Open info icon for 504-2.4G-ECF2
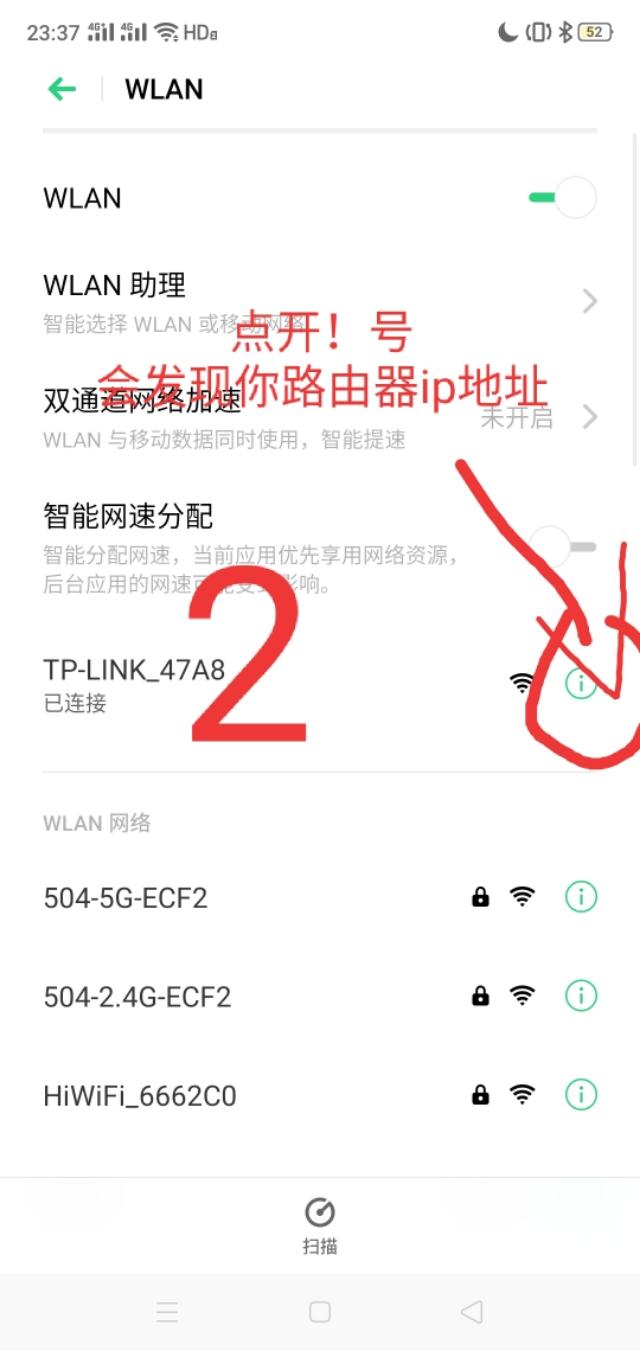This screenshot has width=640, height=1351. click(x=581, y=996)
